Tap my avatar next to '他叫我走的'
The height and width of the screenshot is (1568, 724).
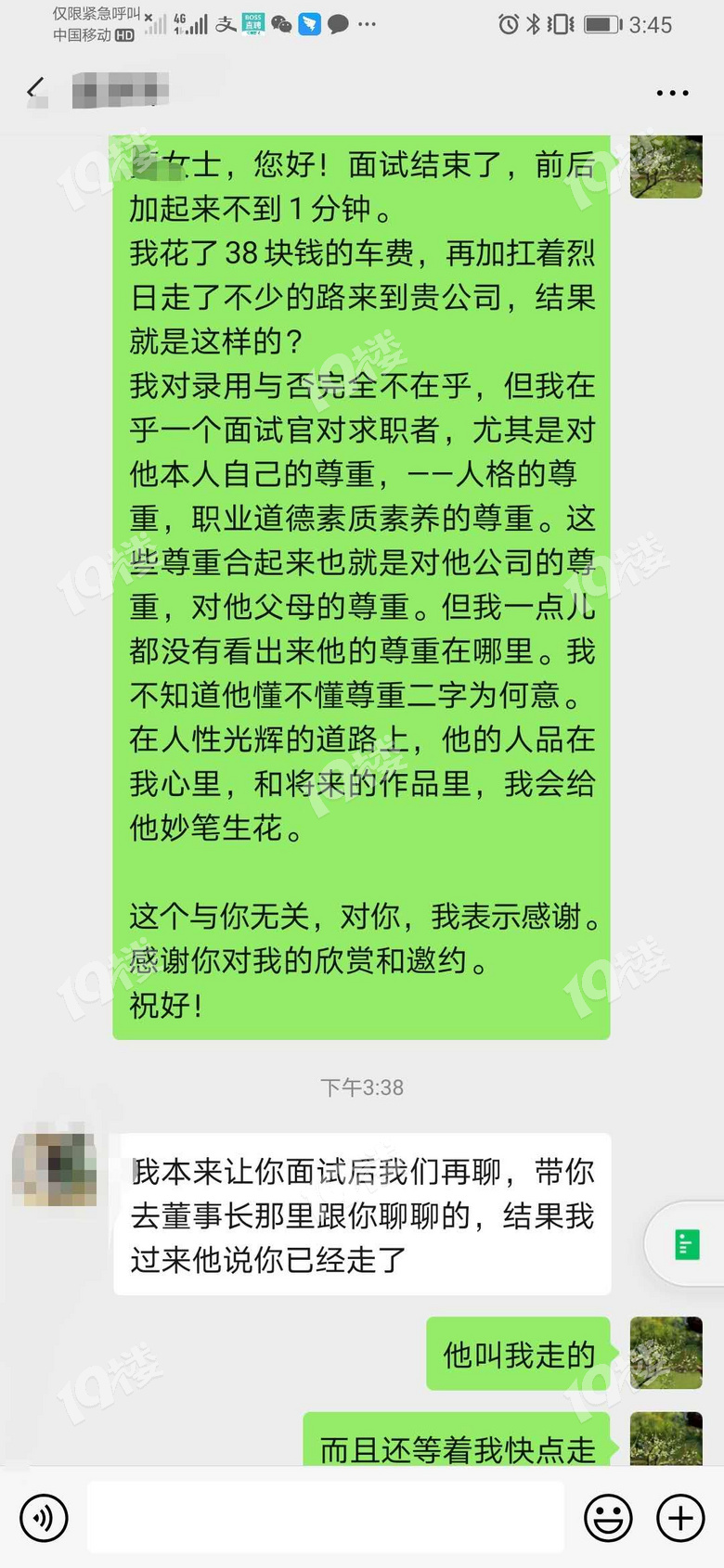tap(666, 1353)
